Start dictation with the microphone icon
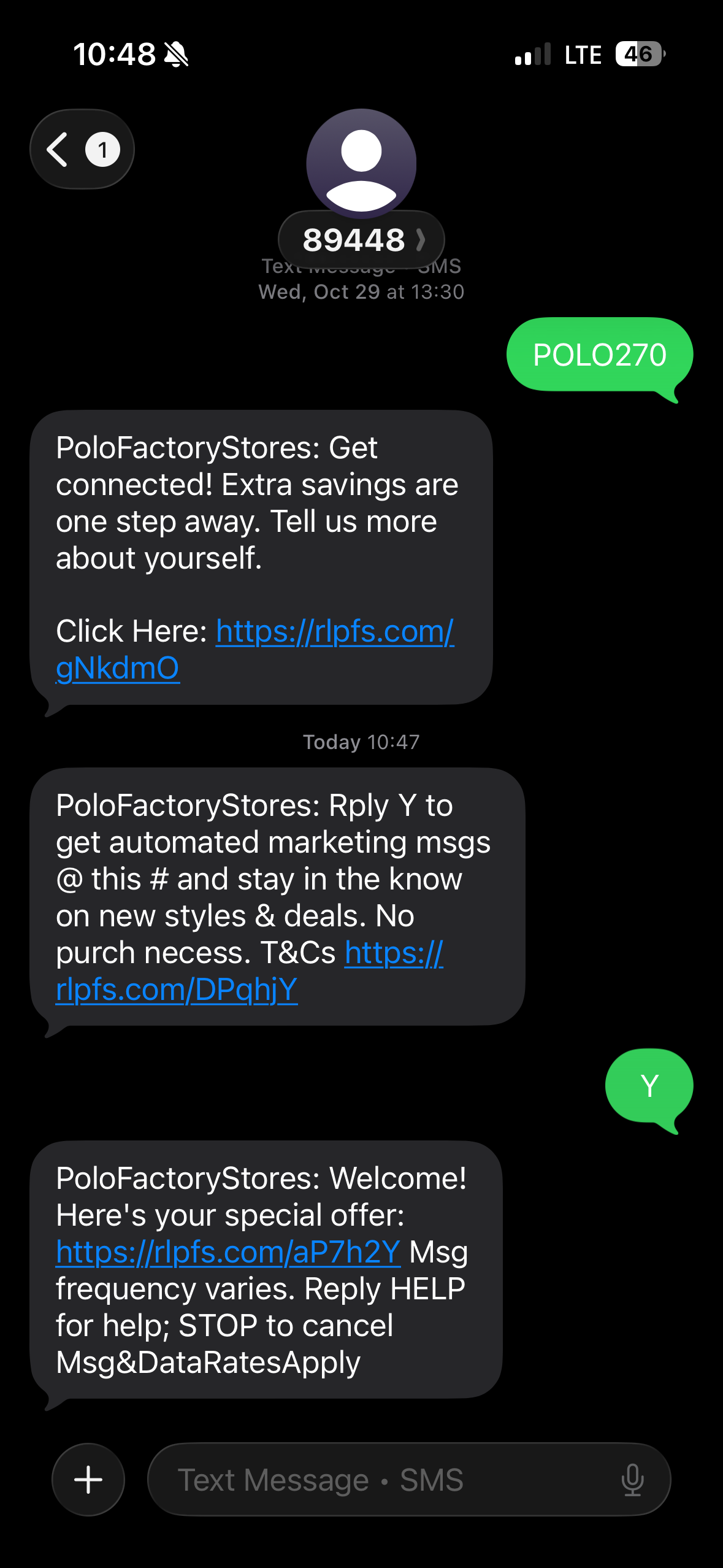This screenshot has width=723, height=1568. point(632,1480)
